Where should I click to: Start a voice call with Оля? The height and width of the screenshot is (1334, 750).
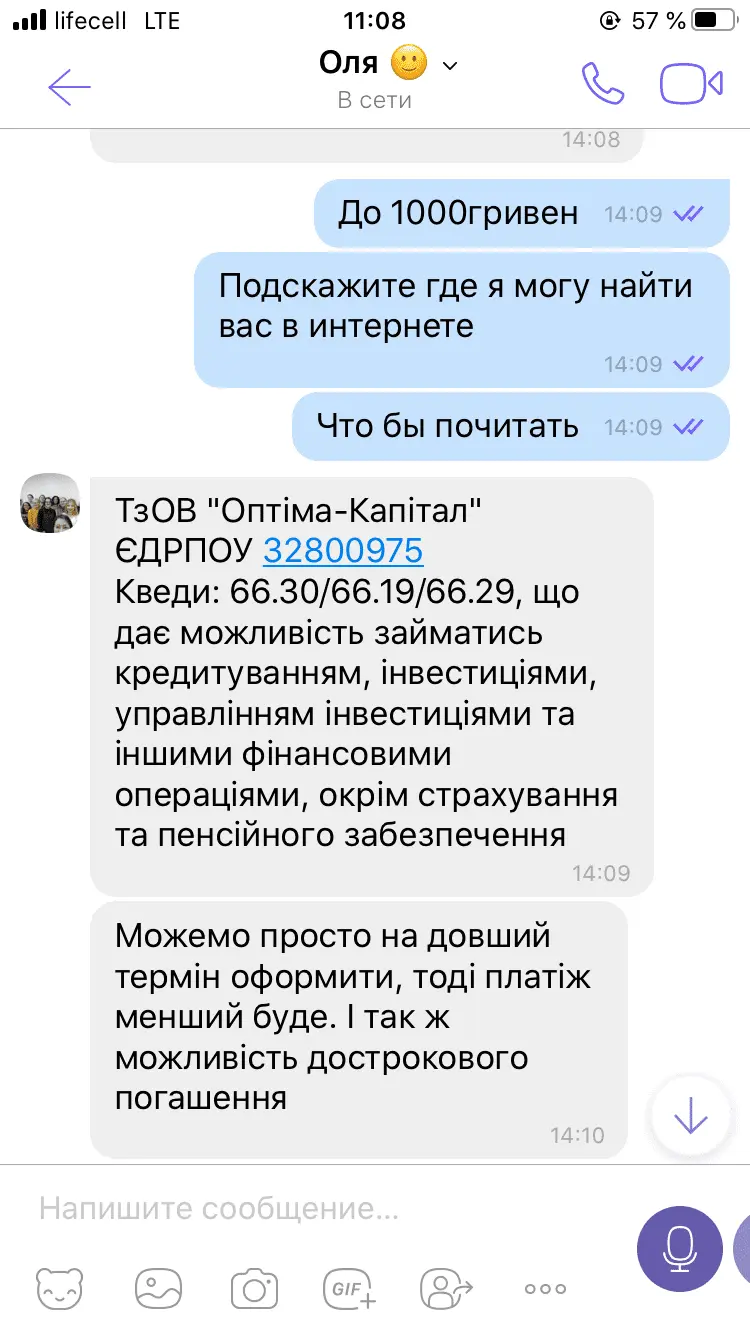click(602, 84)
